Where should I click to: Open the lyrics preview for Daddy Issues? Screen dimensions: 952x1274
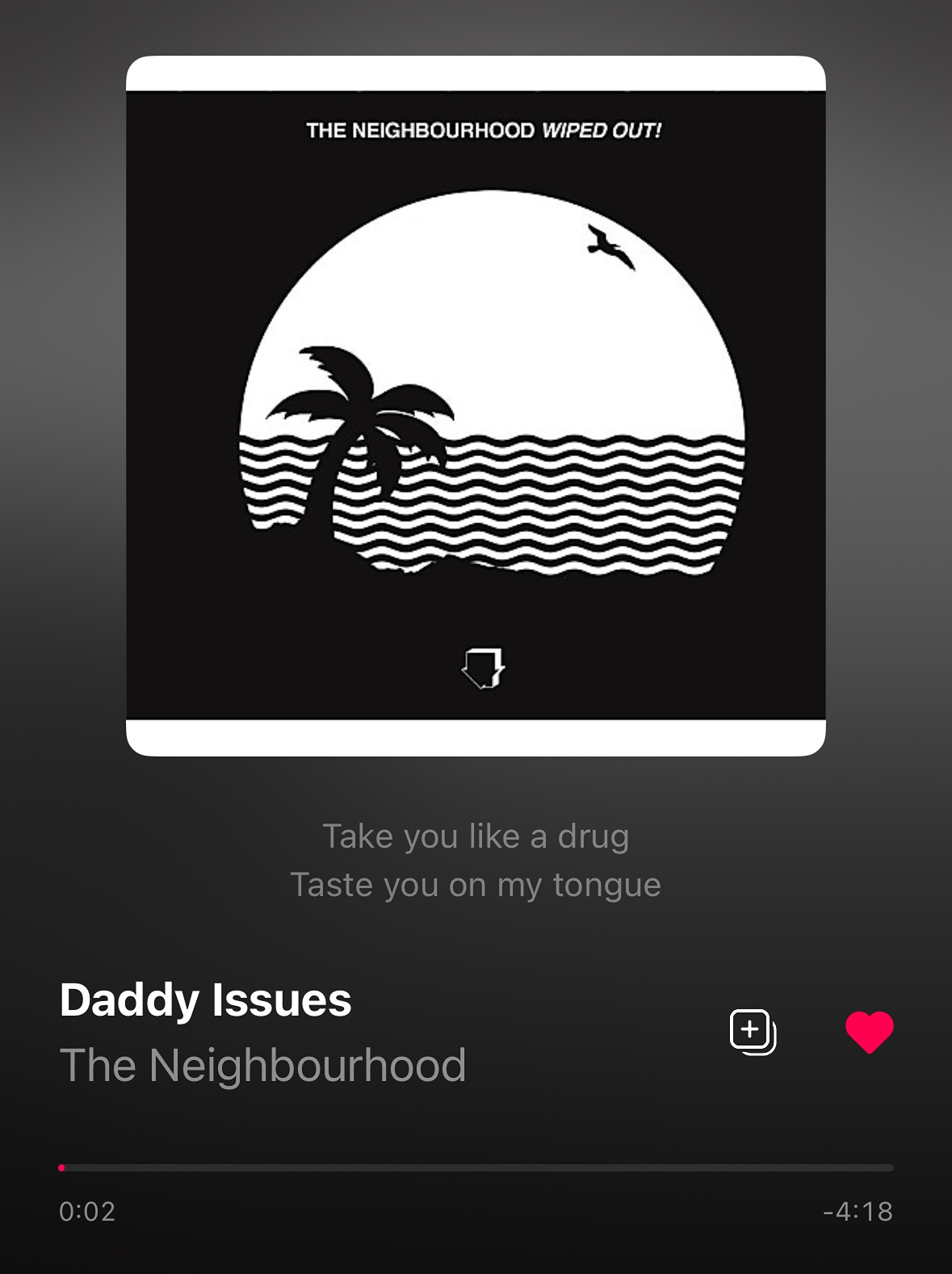[x=476, y=861]
